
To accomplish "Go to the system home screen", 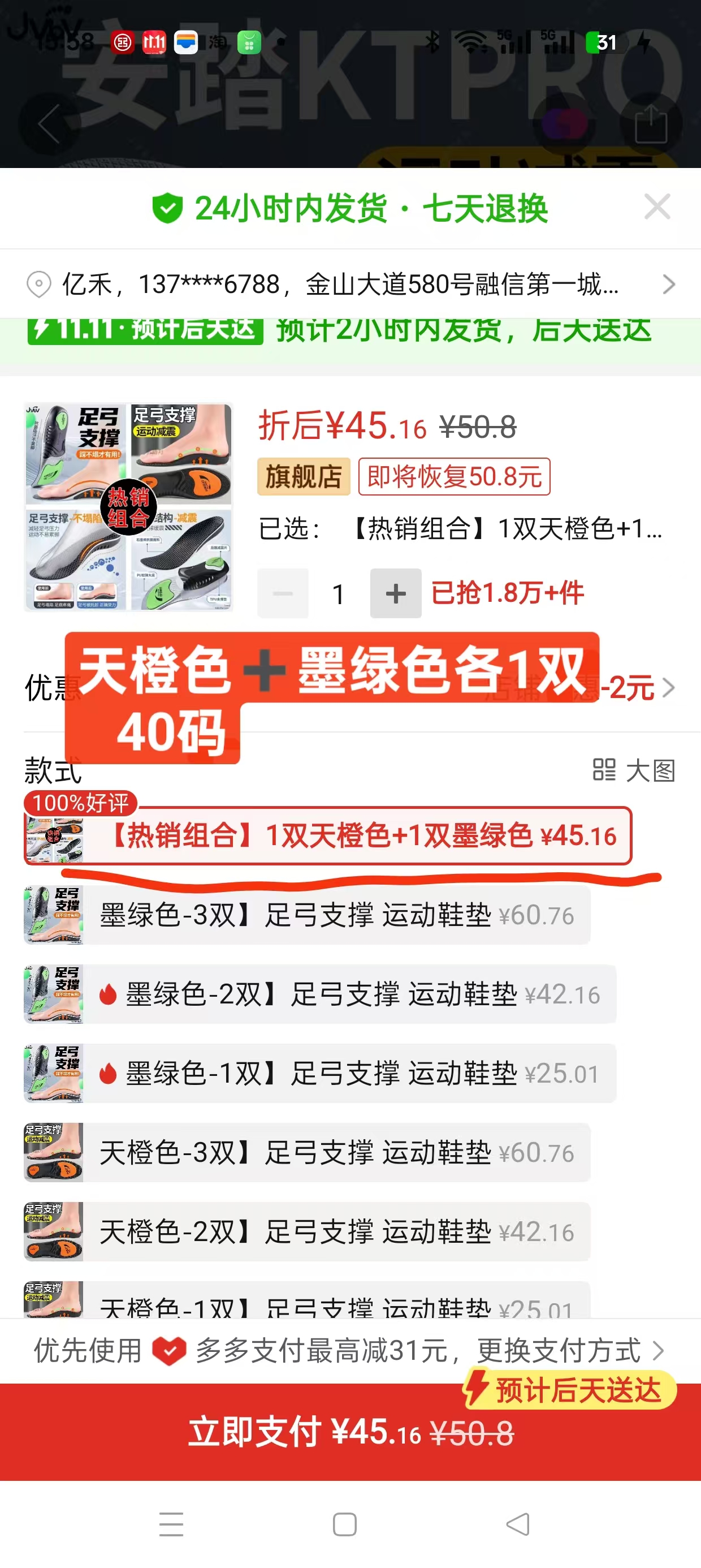I will [x=344, y=1525].
